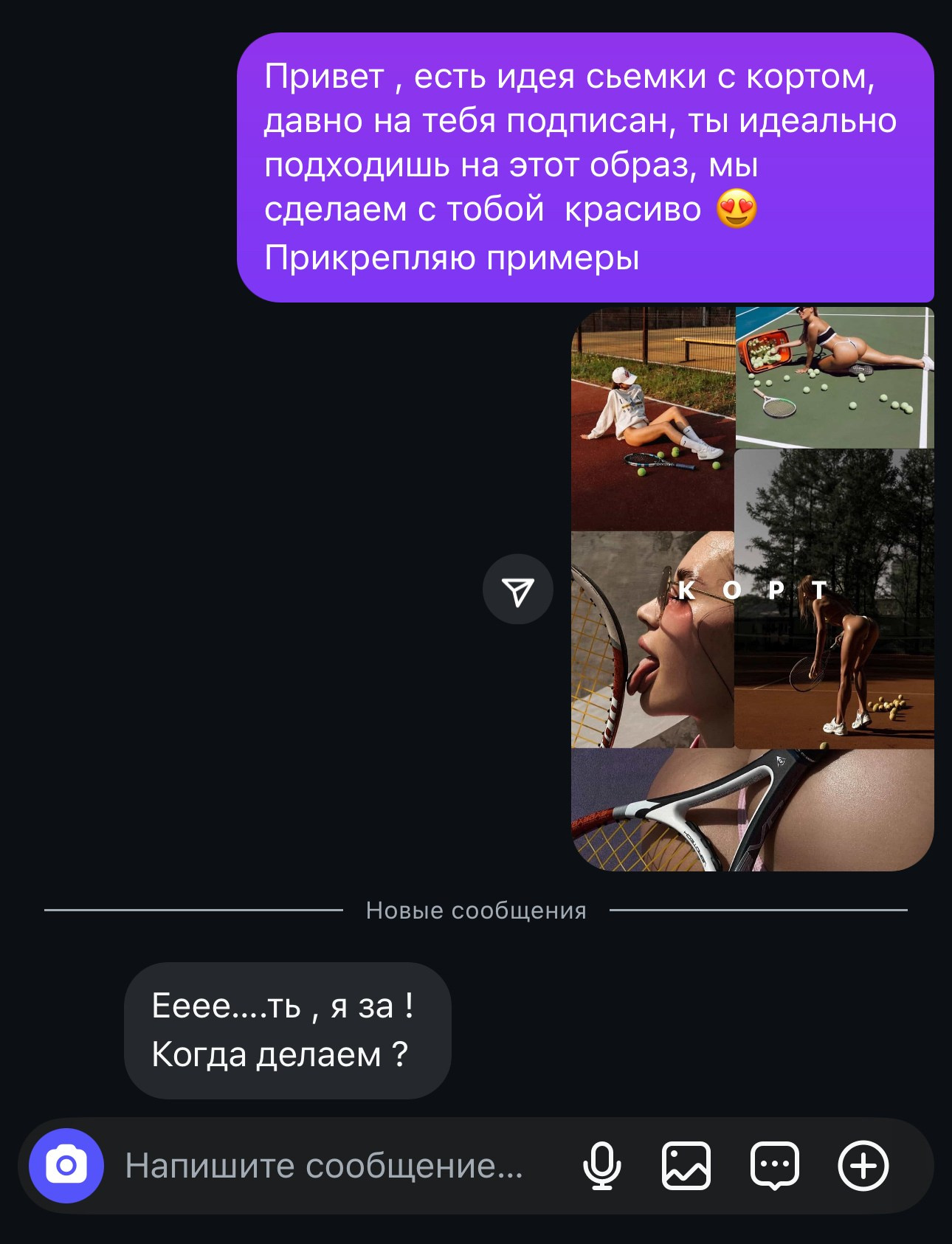Open the quick replies chat bubble icon
The height and width of the screenshot is (1244, 952).
click(774, 1166)
